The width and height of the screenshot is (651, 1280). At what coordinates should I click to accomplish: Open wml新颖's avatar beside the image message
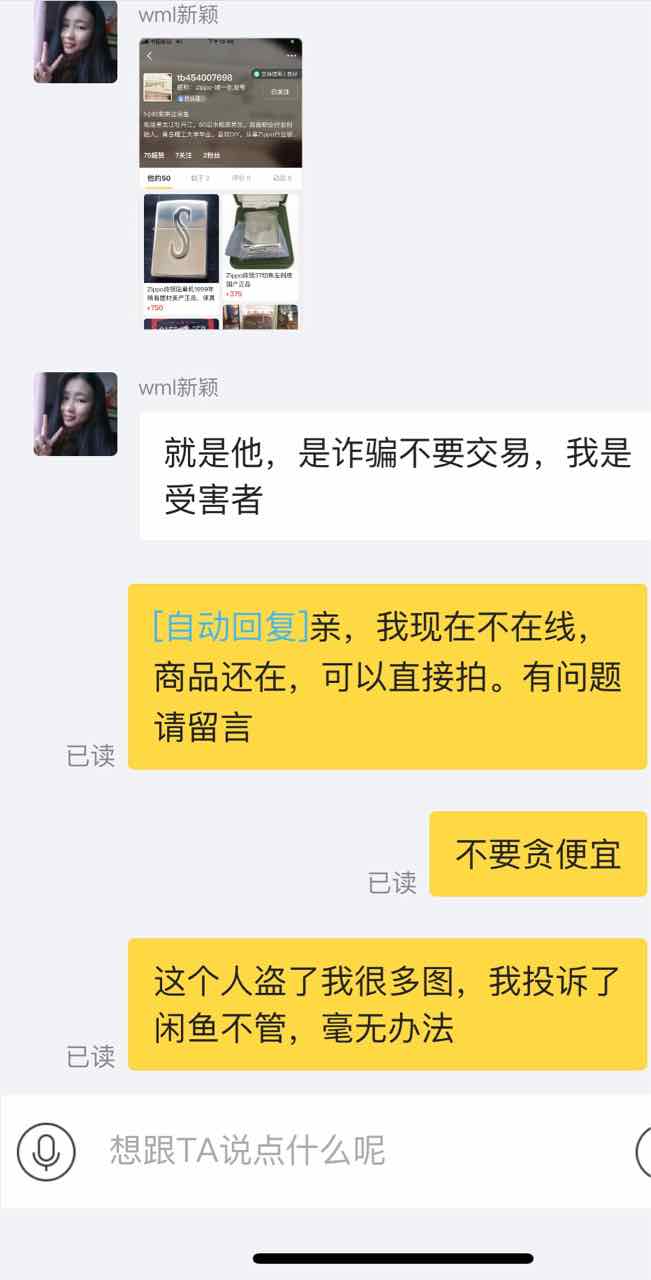75,42
